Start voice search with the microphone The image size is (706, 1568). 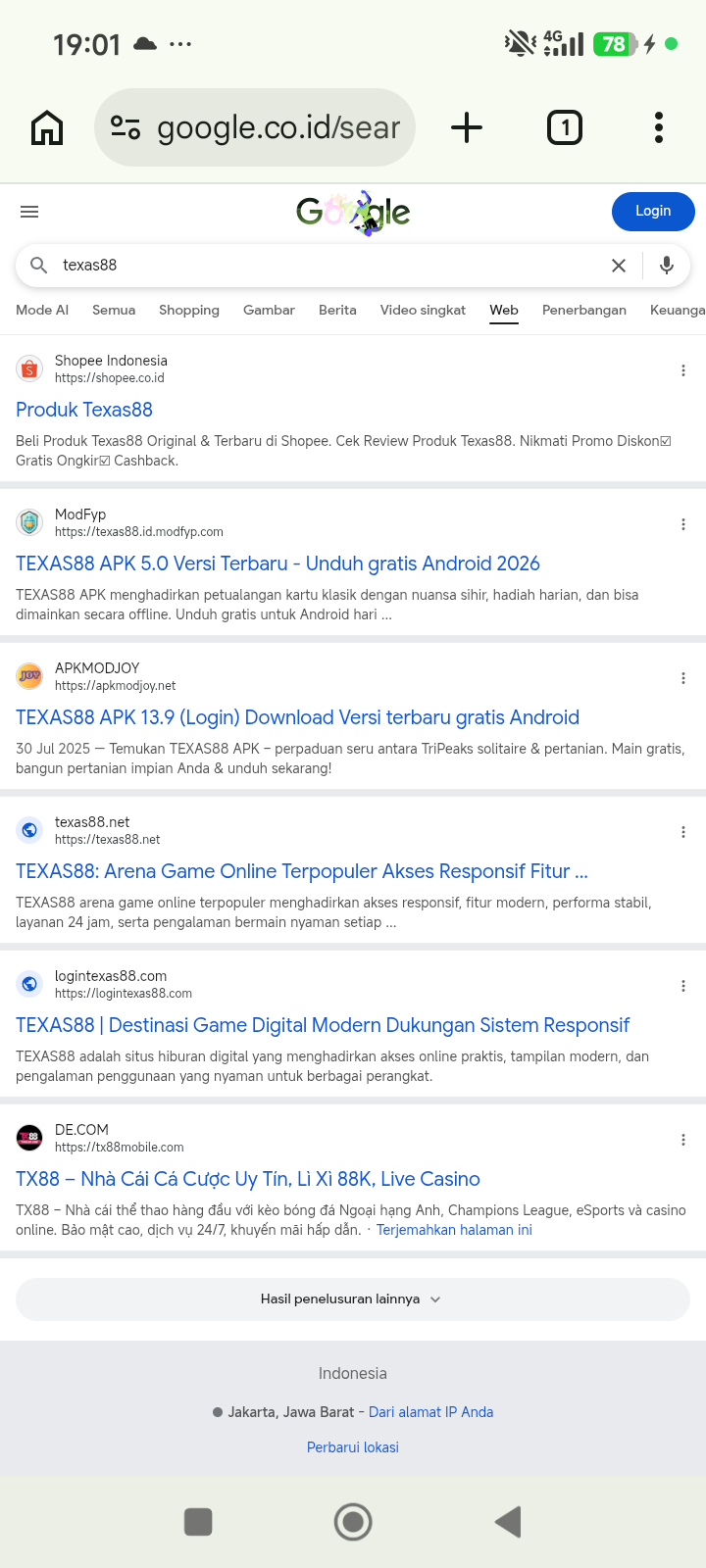coord(667,266)
